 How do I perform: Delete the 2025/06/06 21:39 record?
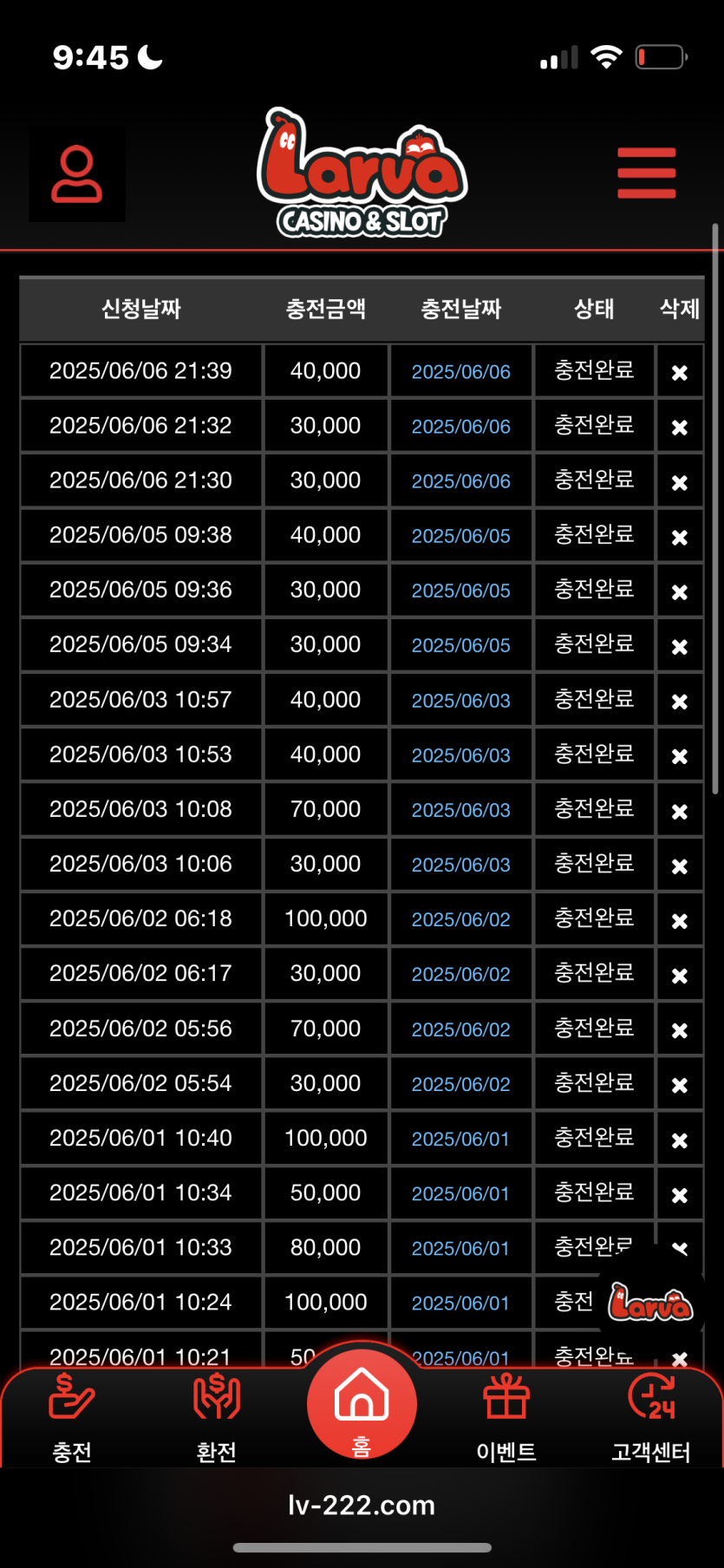point(680,372)
